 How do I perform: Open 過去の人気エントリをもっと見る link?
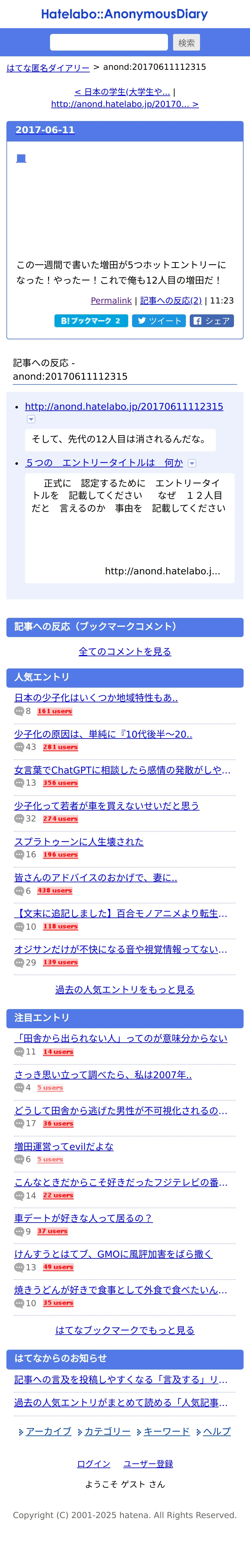coord(125,990)
